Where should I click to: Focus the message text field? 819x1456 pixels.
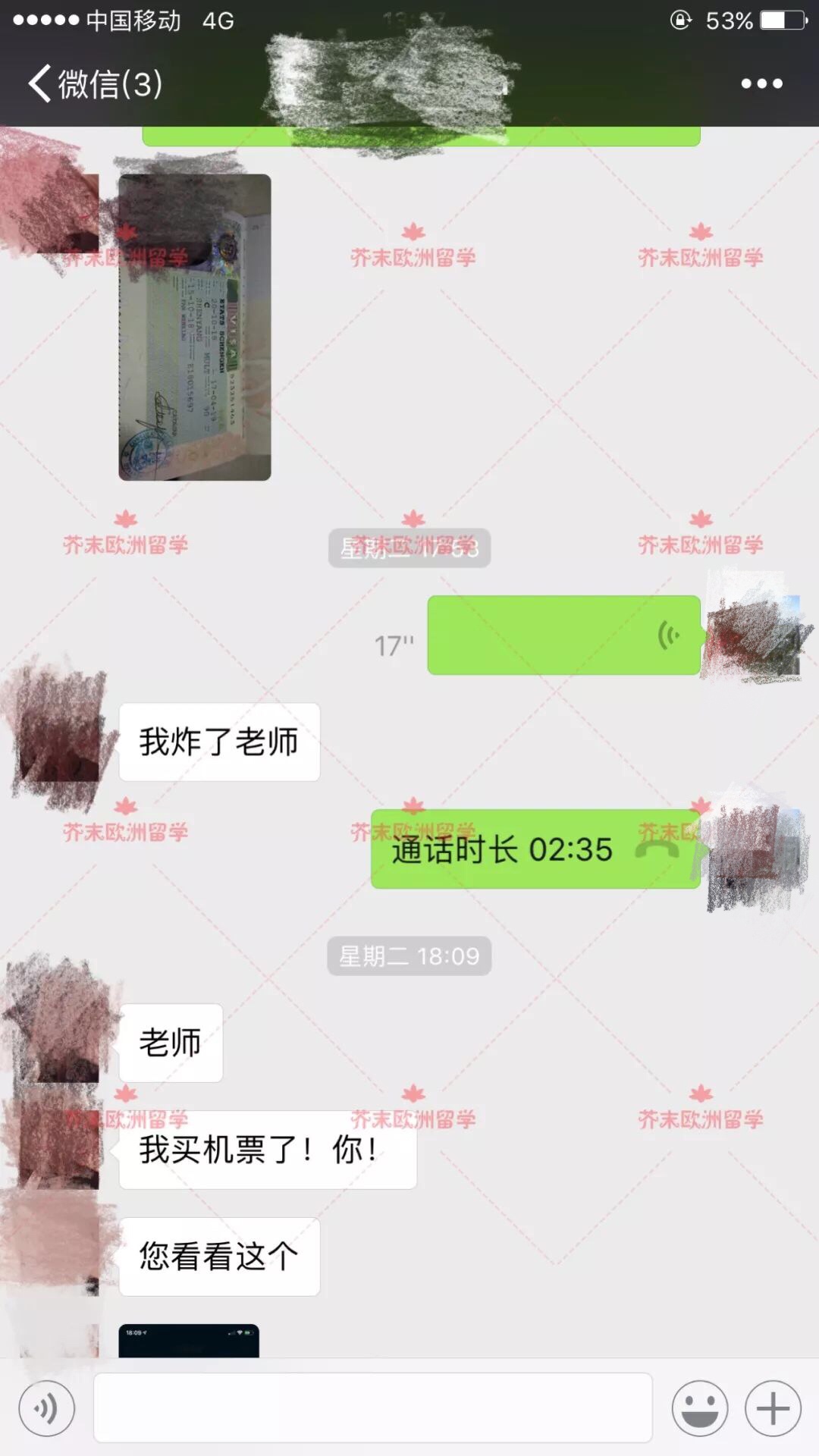(372, 1407)
